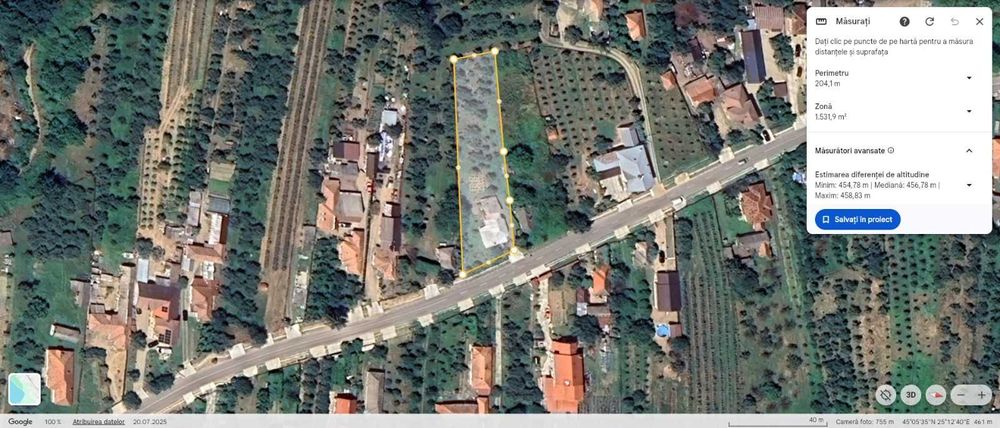The image size is (1000, 428).
Task: Zoom out with the minus button
Action: coord(961,395)
